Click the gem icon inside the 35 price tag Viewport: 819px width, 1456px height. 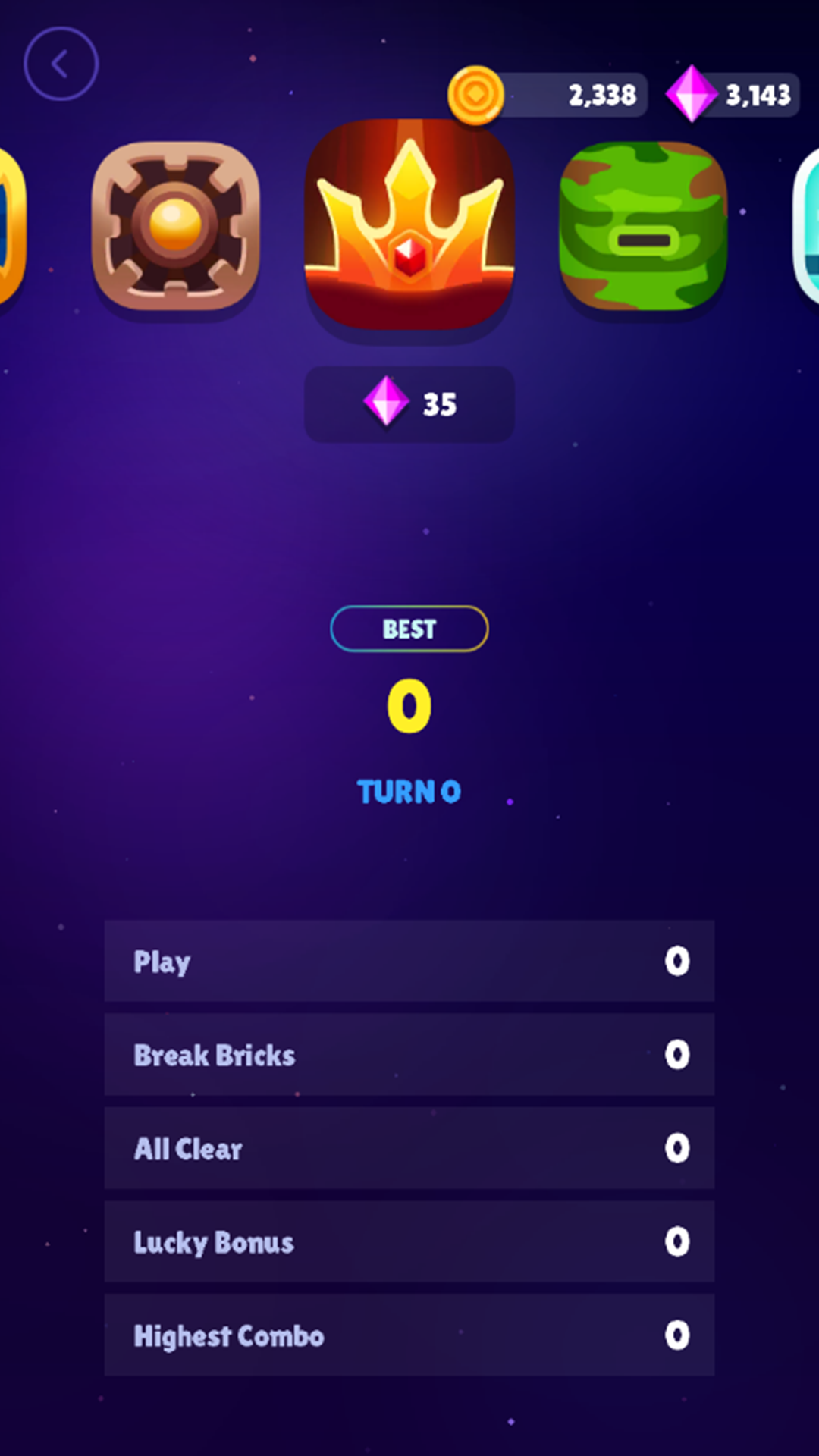coord(385,404)
